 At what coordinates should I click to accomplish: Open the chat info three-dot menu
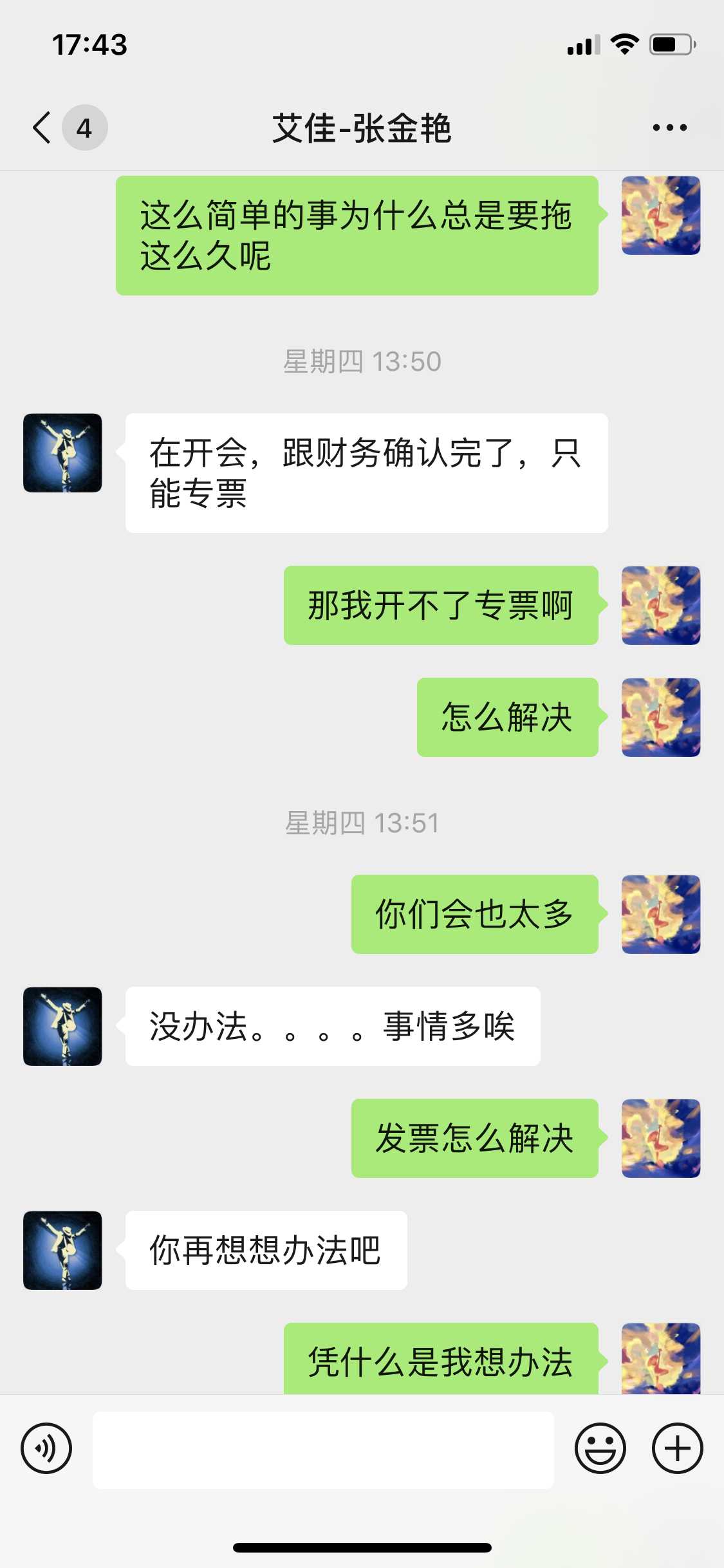pyautogui.click(x=669, y=127)
